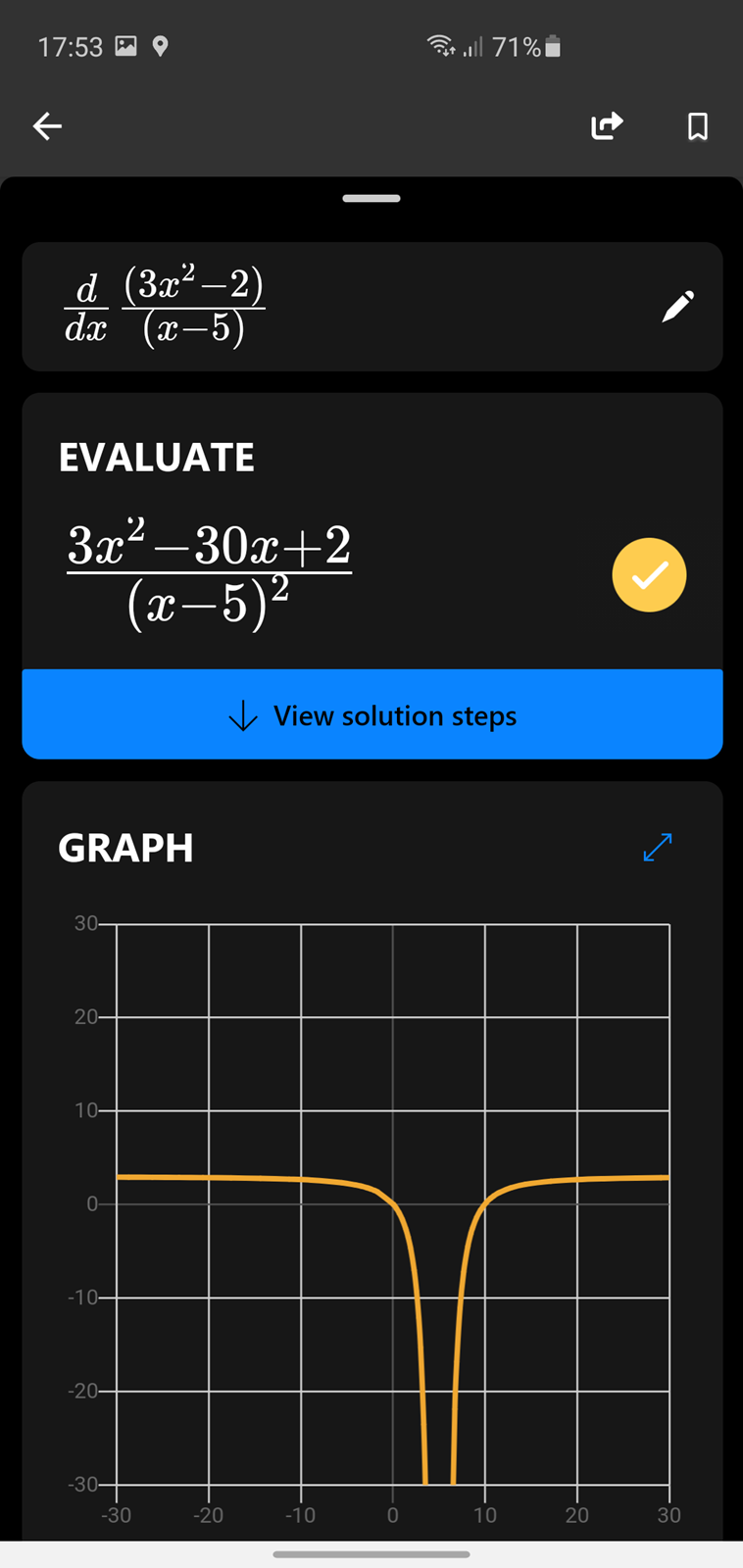View solution steps
Screen dimensions: 743x1568
point(372,714)
